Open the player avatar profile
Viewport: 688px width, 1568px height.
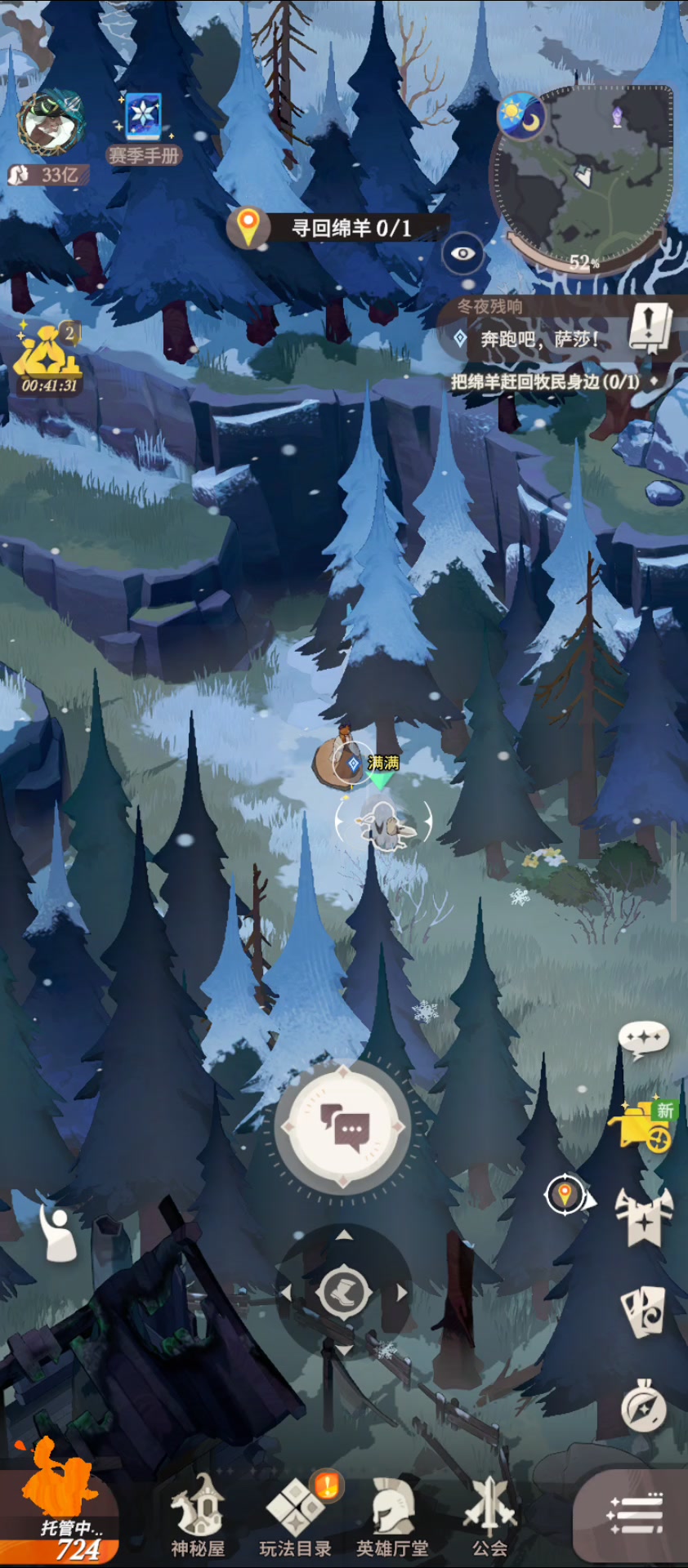[x=51, y=125]
